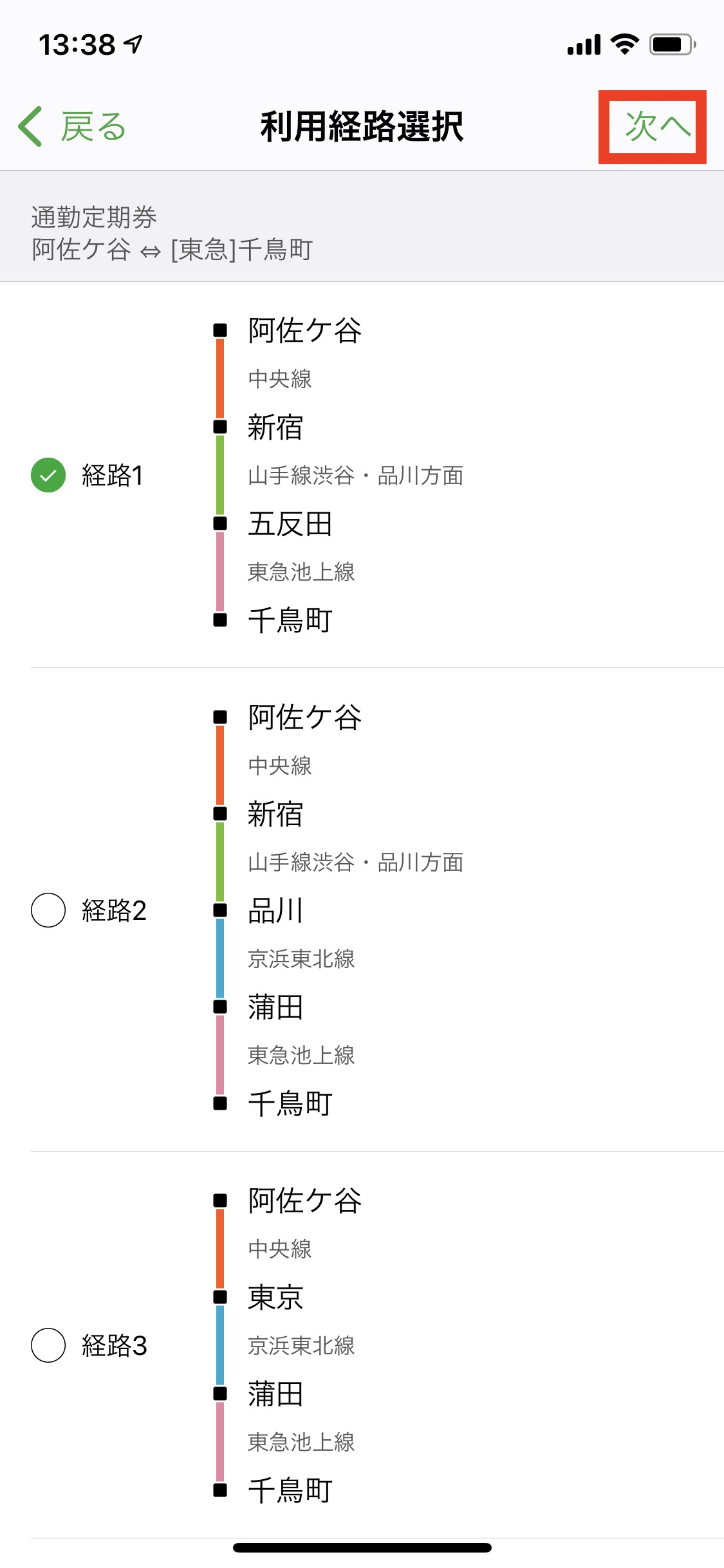This screenshot has height=1568, width=724.
Task: Select 経路1 via 五反田
Action: [49, 475]
